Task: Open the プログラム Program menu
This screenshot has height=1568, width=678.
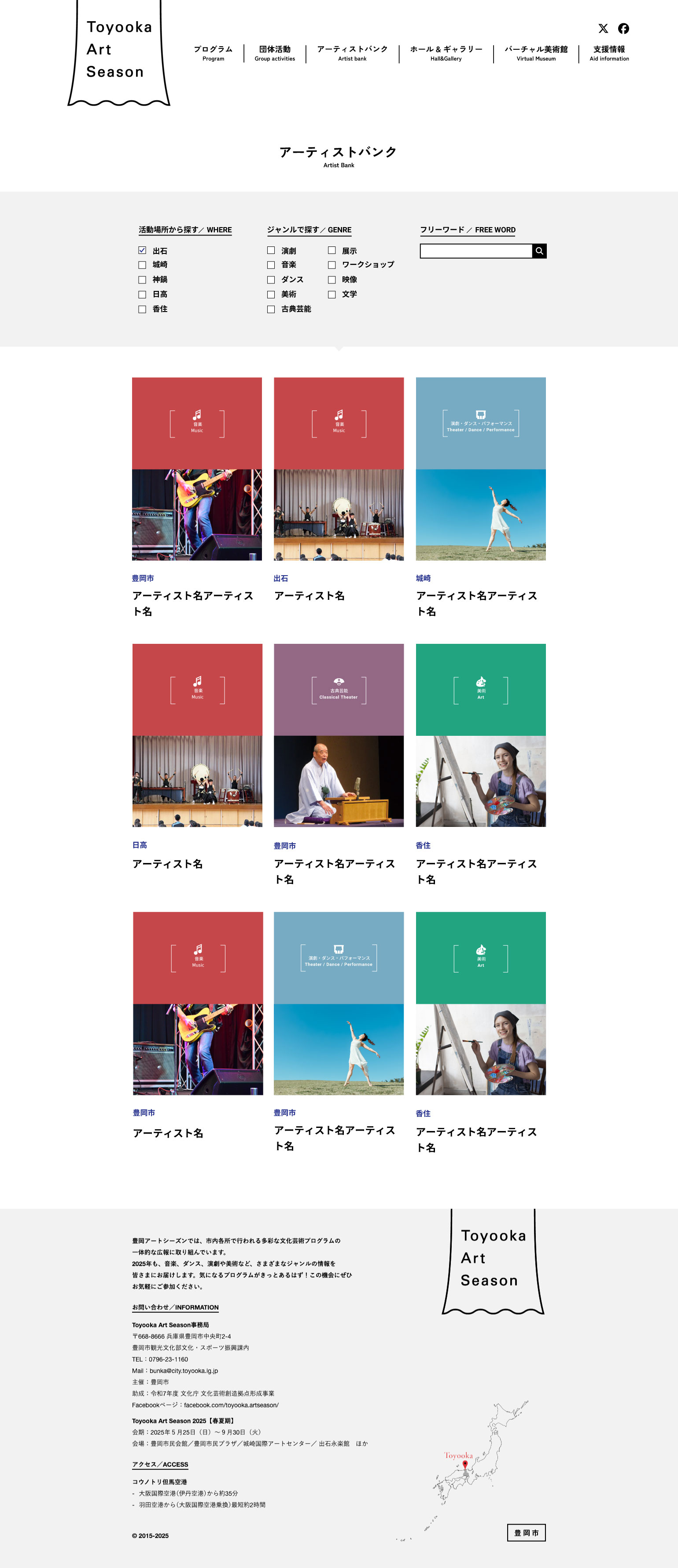Action: click(213, 53)
